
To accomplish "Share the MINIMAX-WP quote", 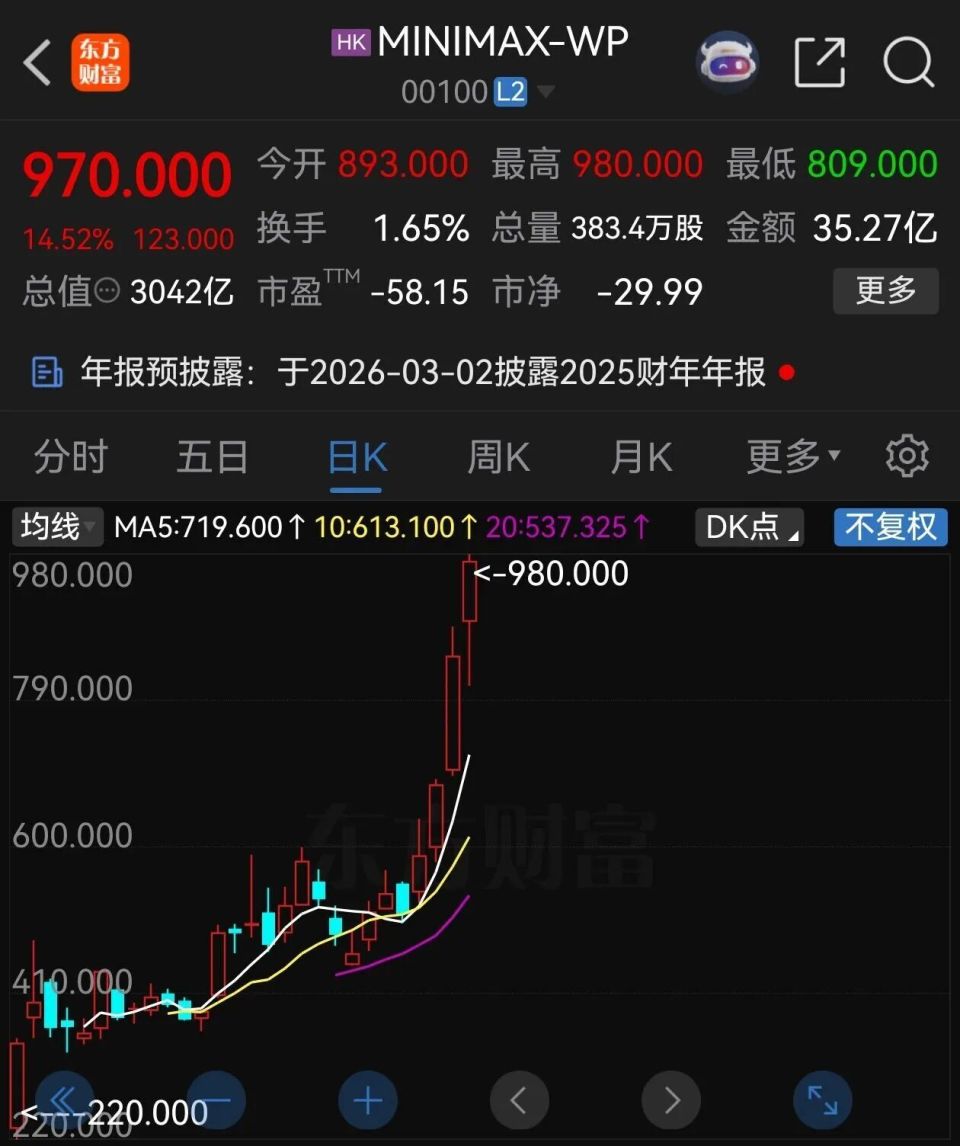I will tap(820, 62).
